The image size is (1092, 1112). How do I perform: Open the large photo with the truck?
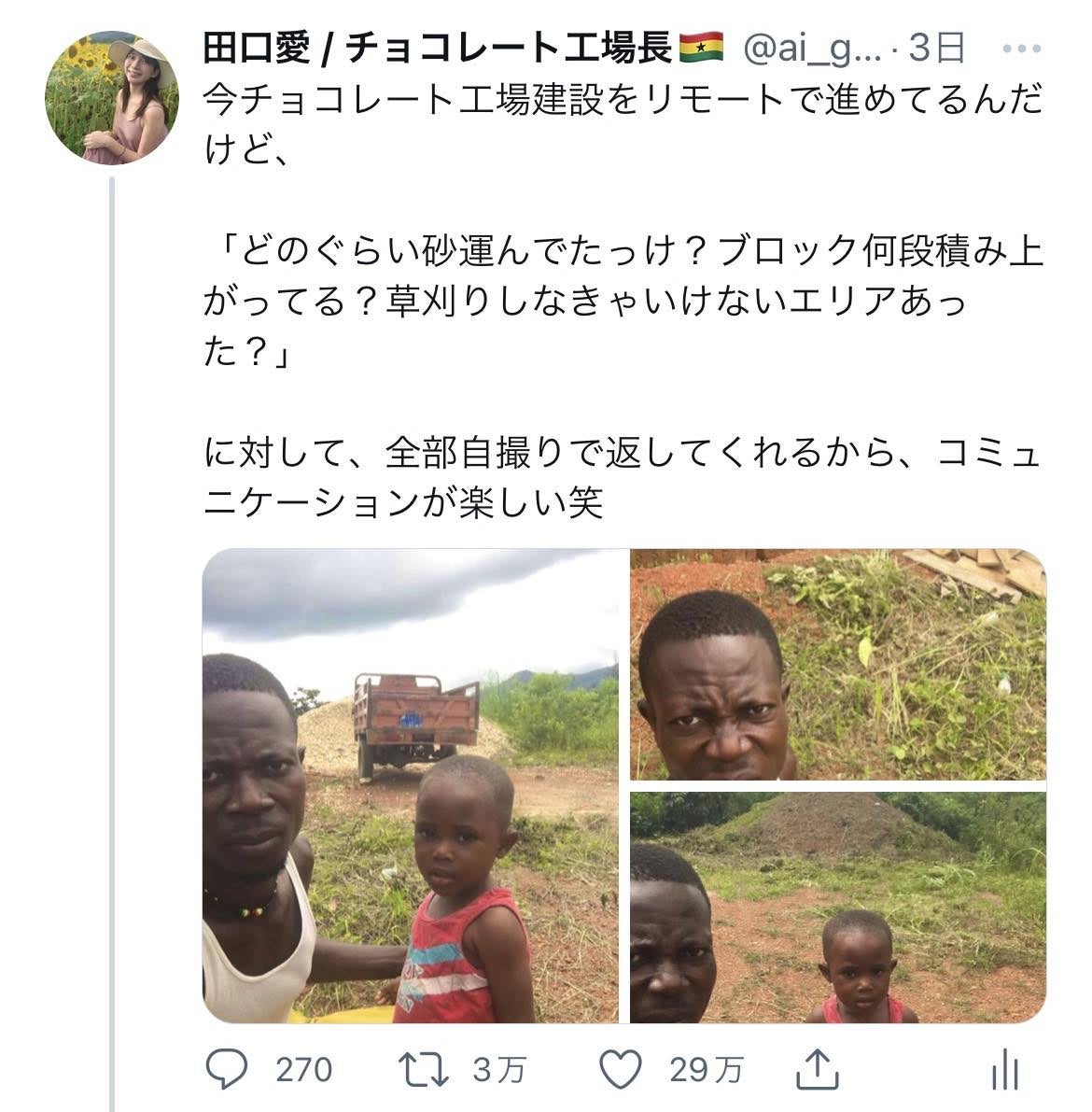pyautogui.click(x=410, y=785)
